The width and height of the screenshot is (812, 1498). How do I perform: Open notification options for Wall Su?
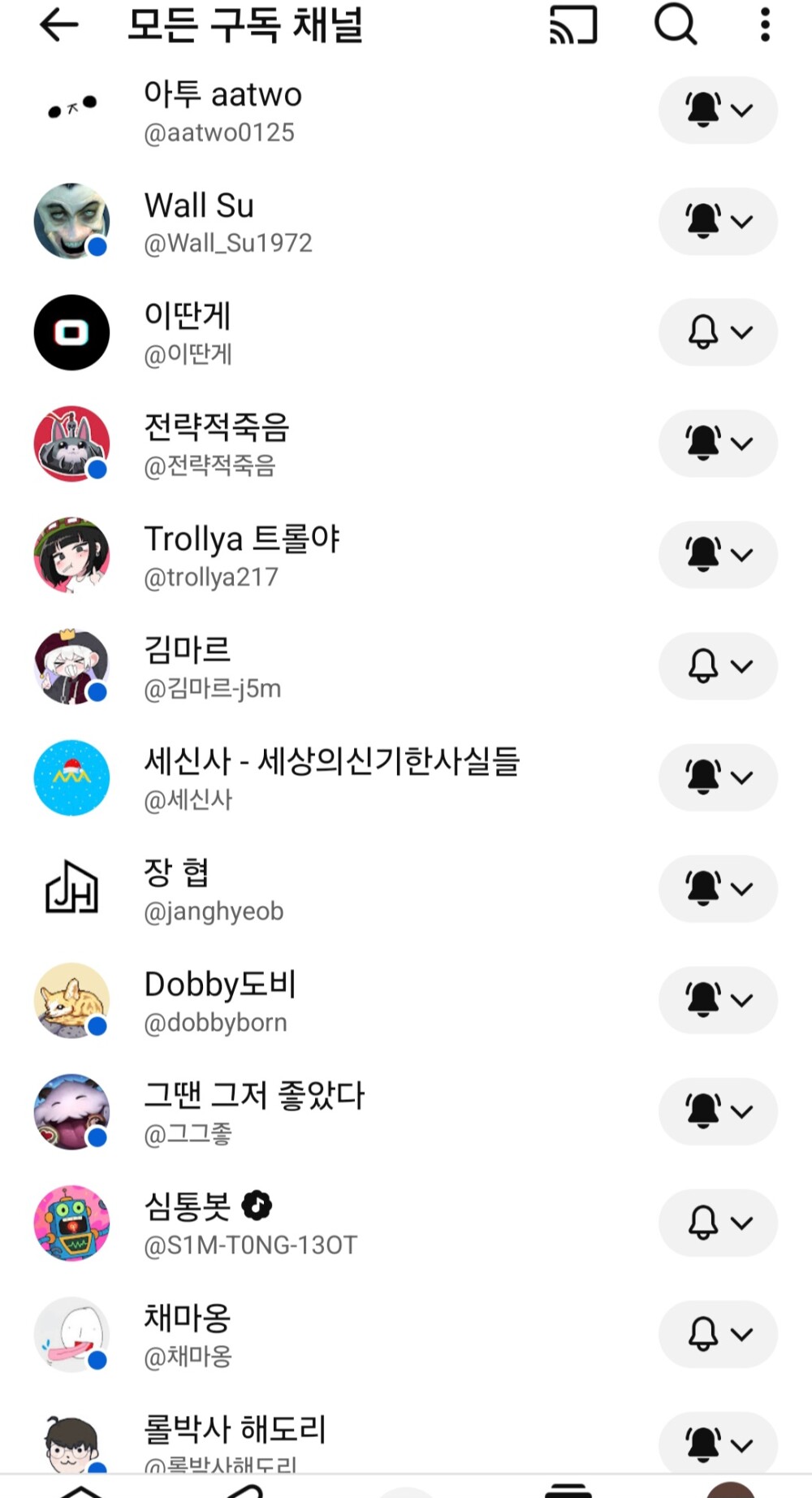pyautogui.click(x=718, y=221)
